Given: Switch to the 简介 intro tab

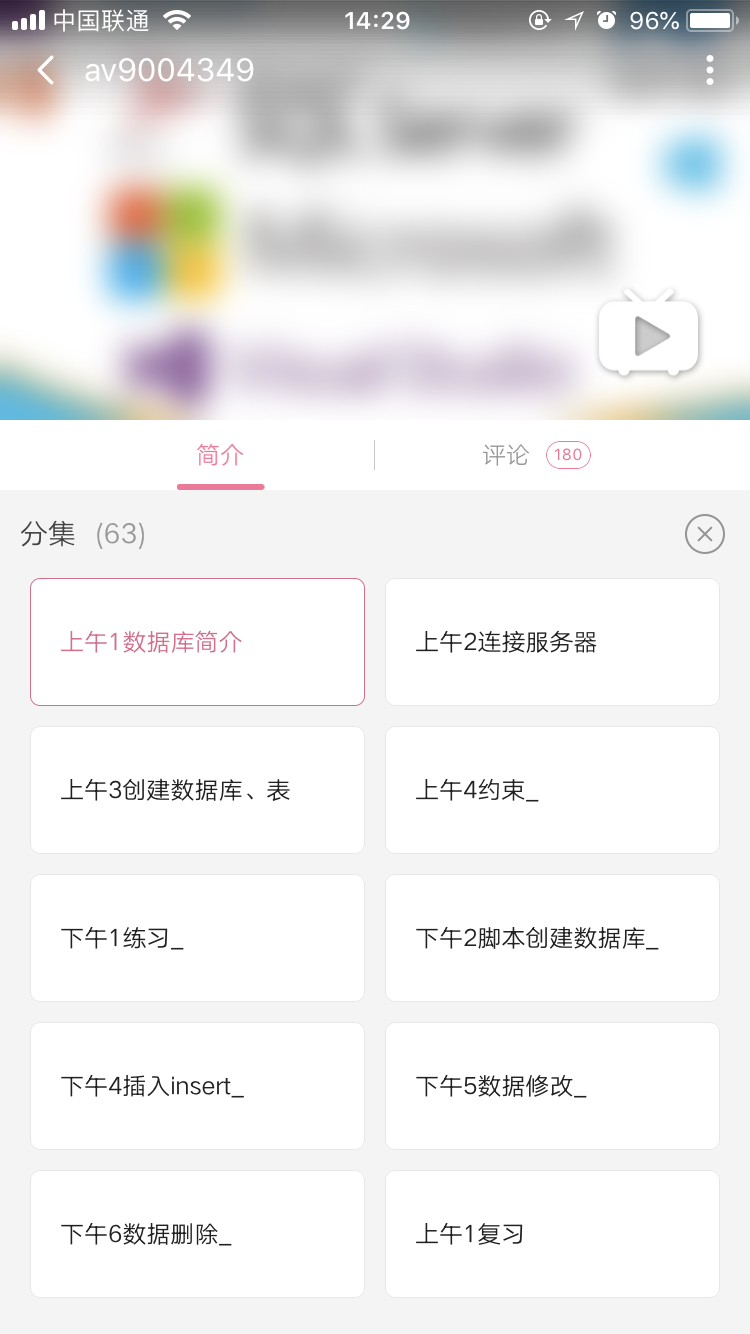Looking at the screenshot, I should click(x=220, y=455).
